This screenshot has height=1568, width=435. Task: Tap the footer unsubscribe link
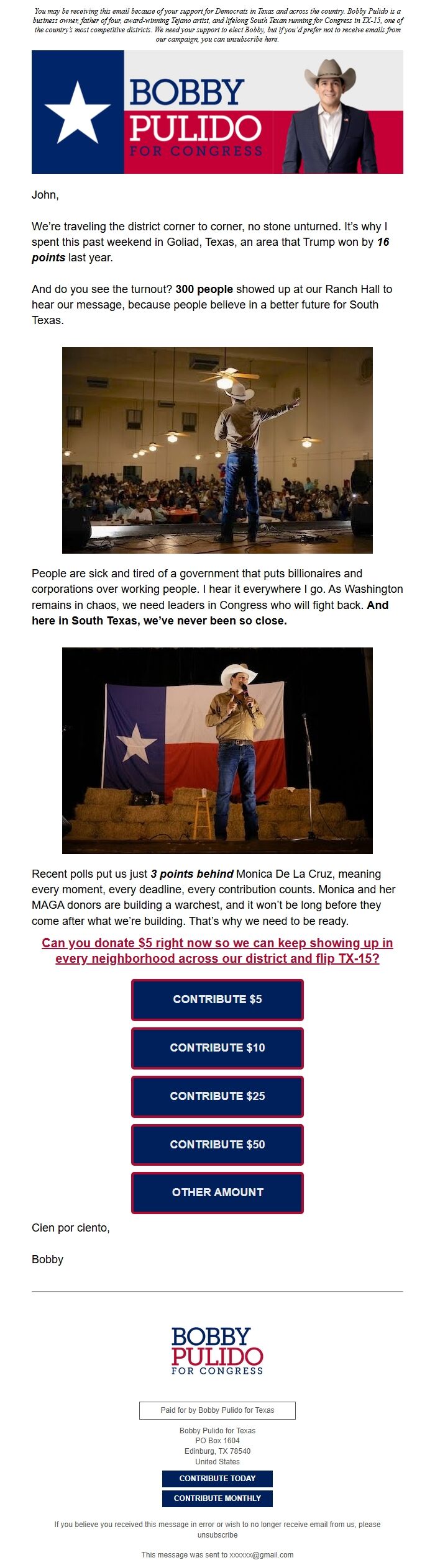217,1534
